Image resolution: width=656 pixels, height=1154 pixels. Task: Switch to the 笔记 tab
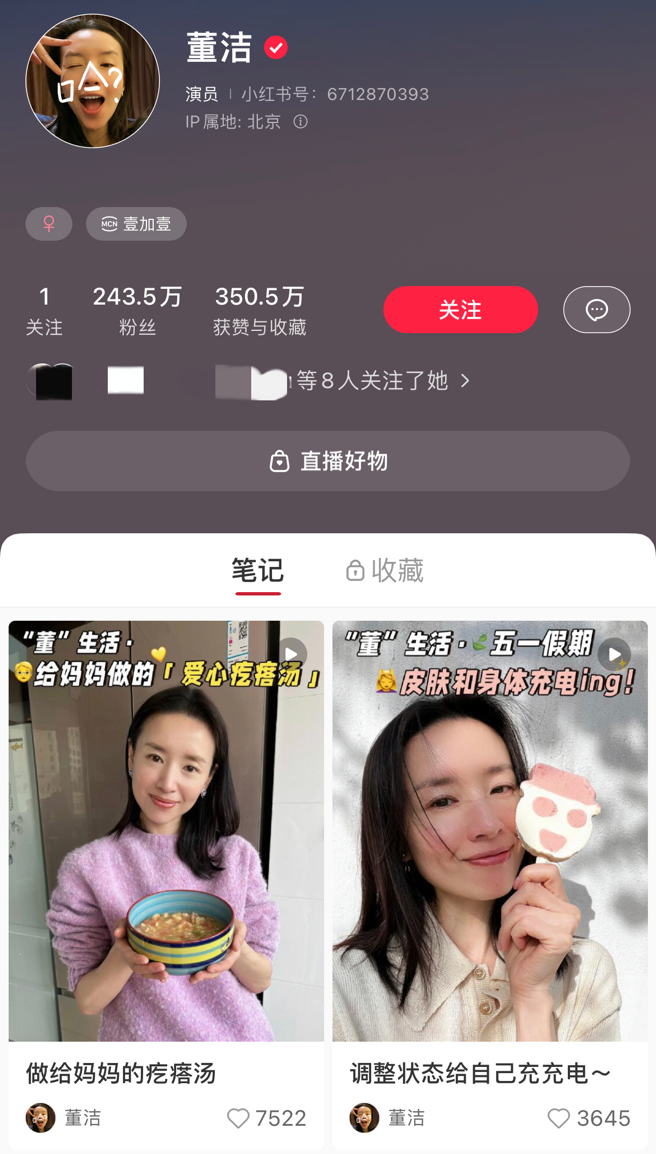(x=257, y=570)
